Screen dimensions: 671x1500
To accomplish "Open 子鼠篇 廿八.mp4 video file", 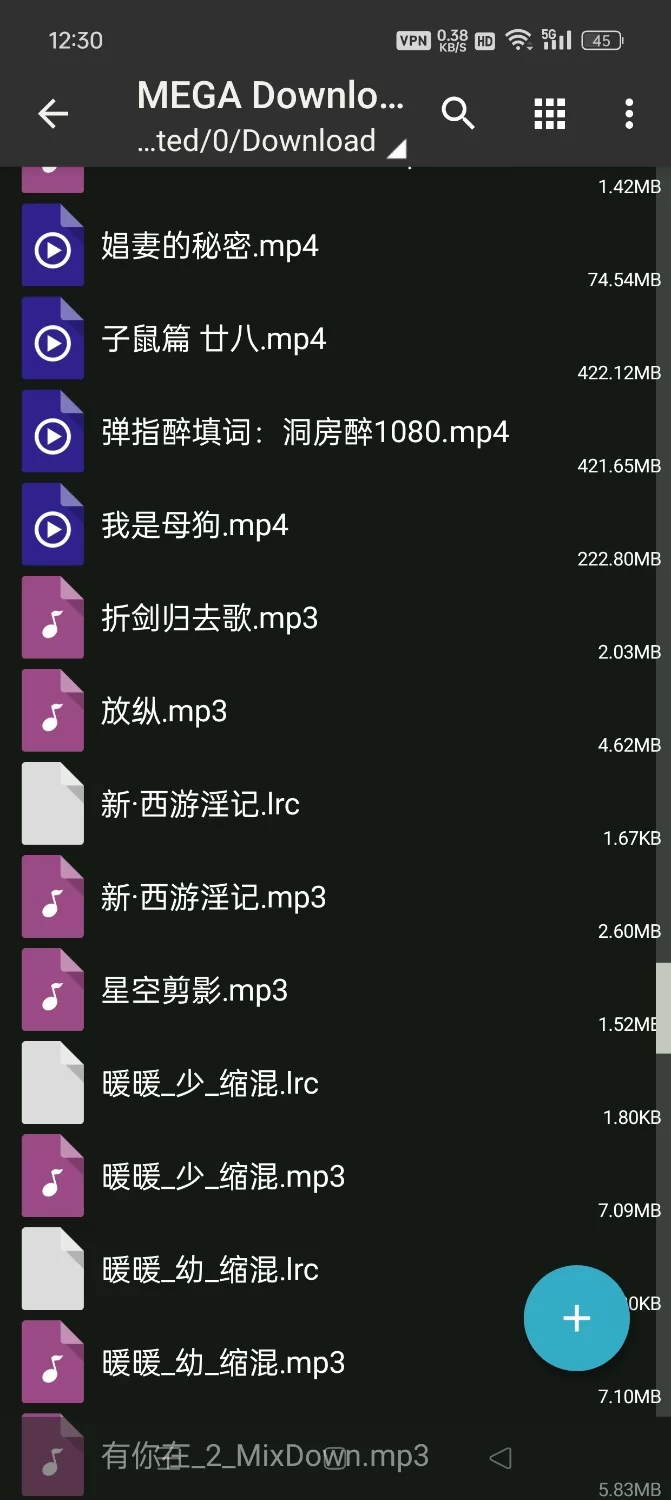I will (x=214, y=340).
